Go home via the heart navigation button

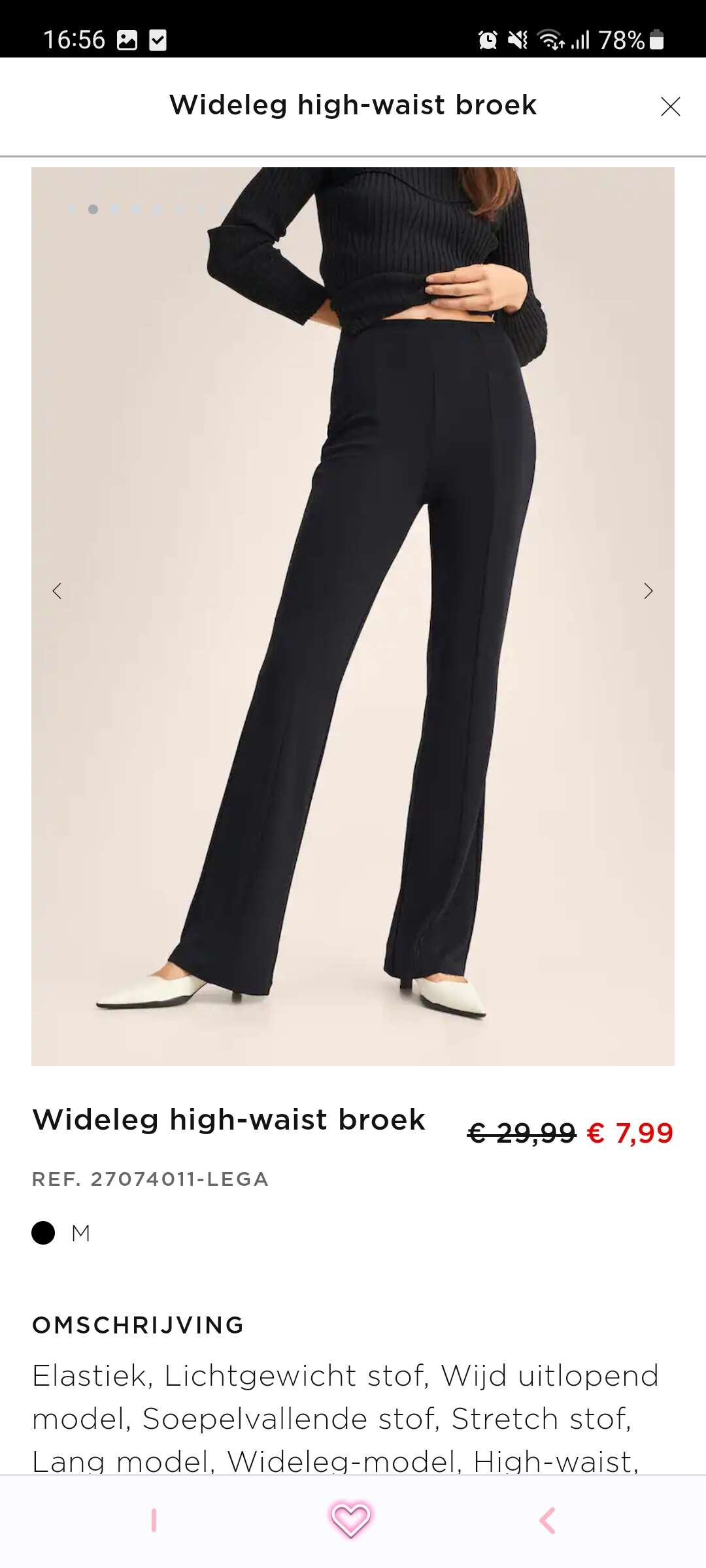click(350, 1519)
